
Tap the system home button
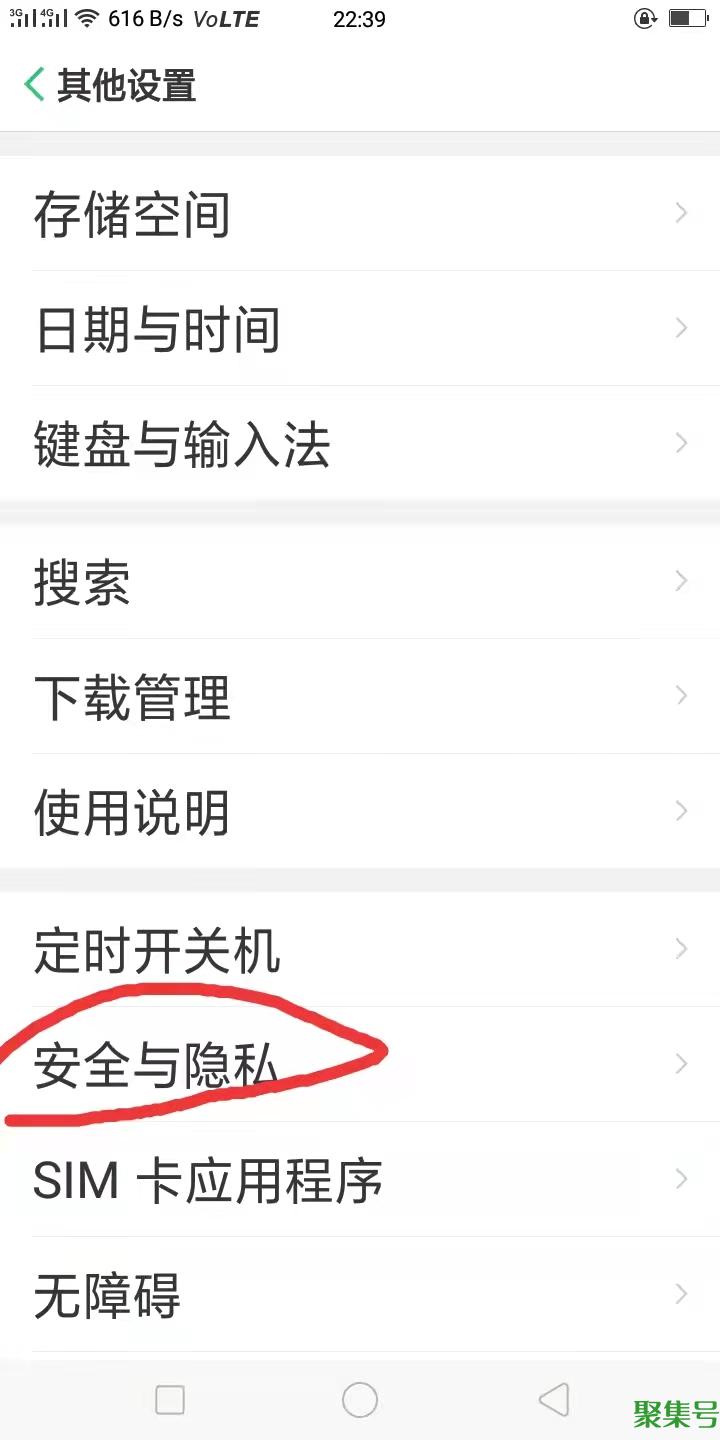tap(360, 1399)
